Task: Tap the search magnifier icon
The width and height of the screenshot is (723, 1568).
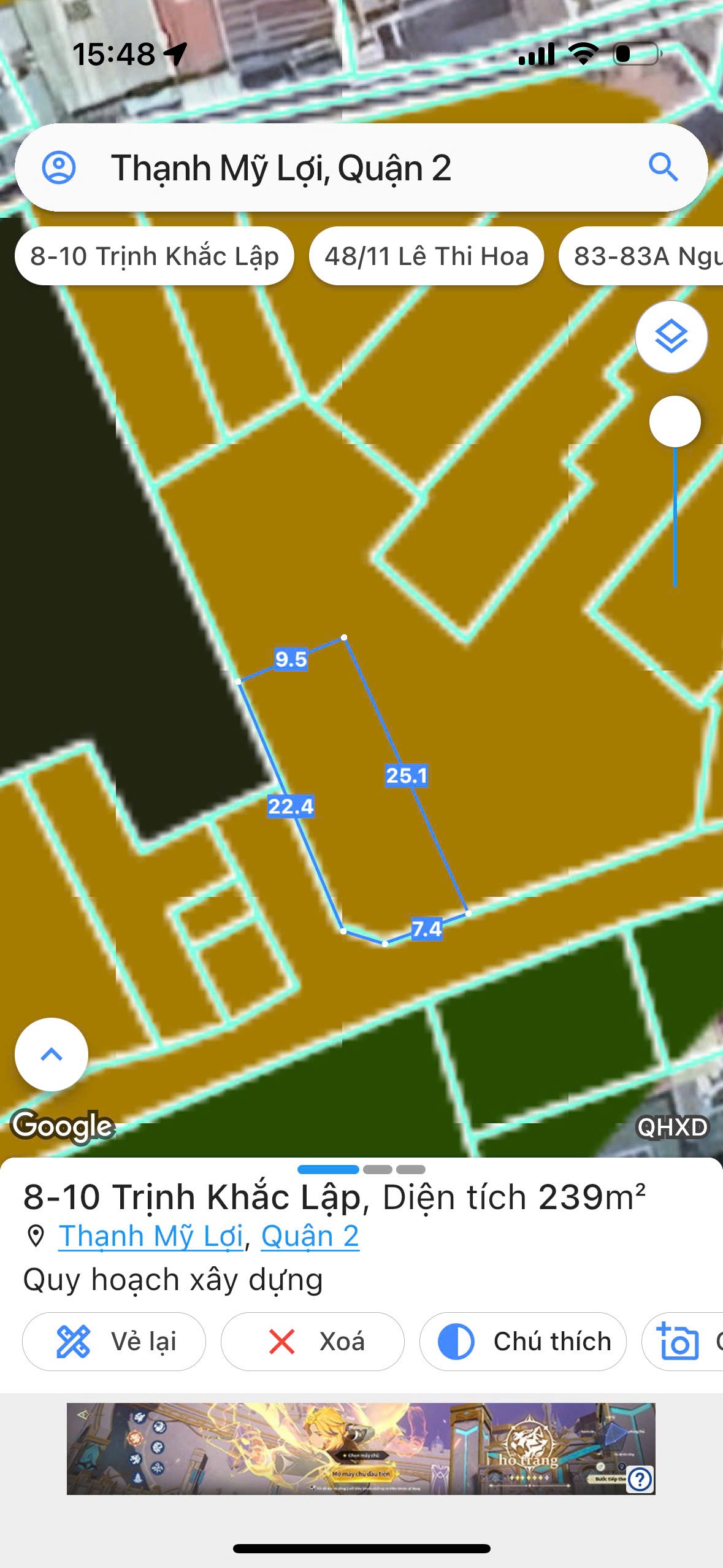Action: tap(663, 167)
